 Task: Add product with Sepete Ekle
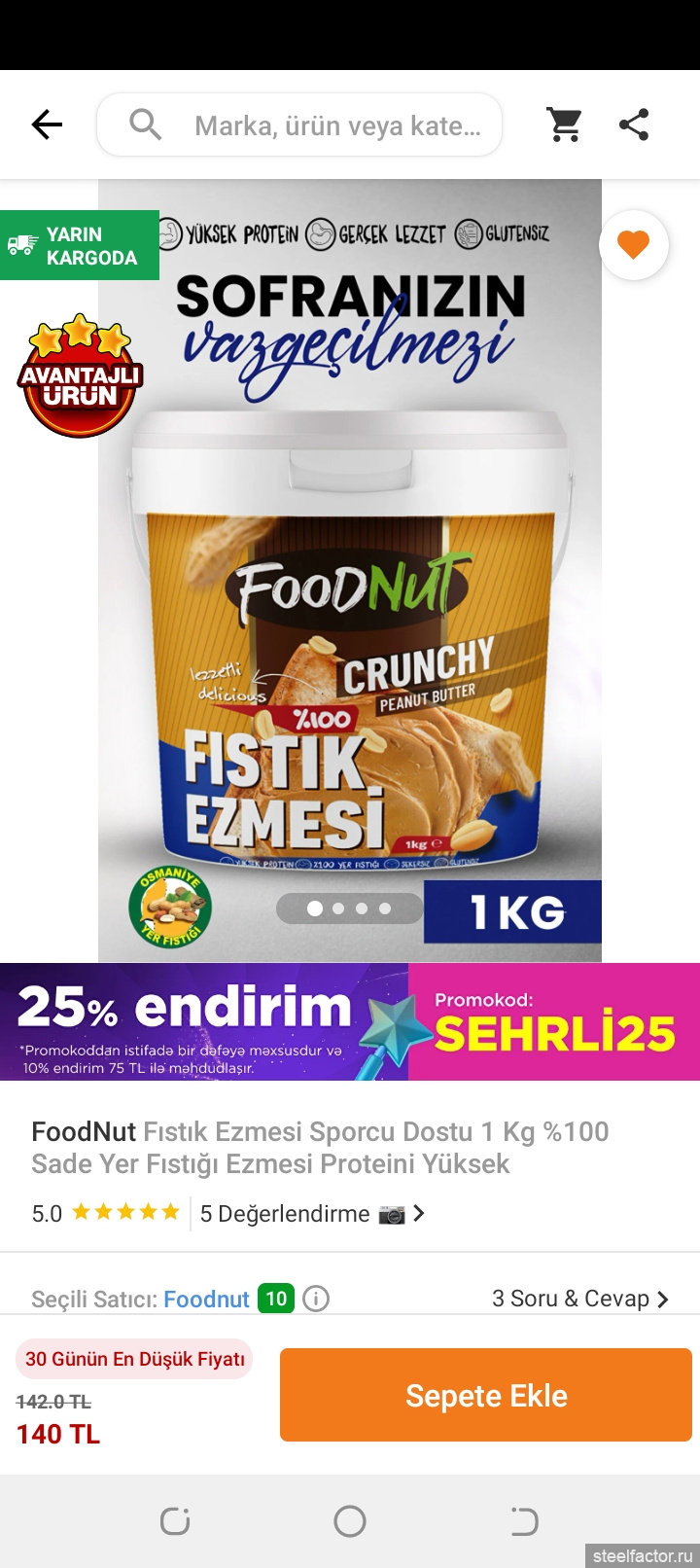[x=486, y=1395]
